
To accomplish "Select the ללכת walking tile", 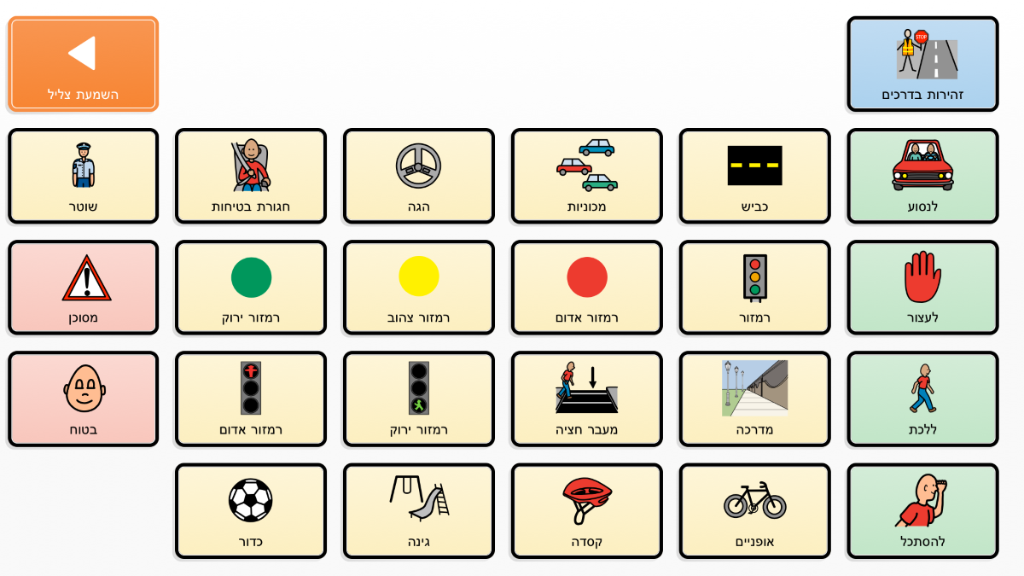I will (x=922, y=399).
